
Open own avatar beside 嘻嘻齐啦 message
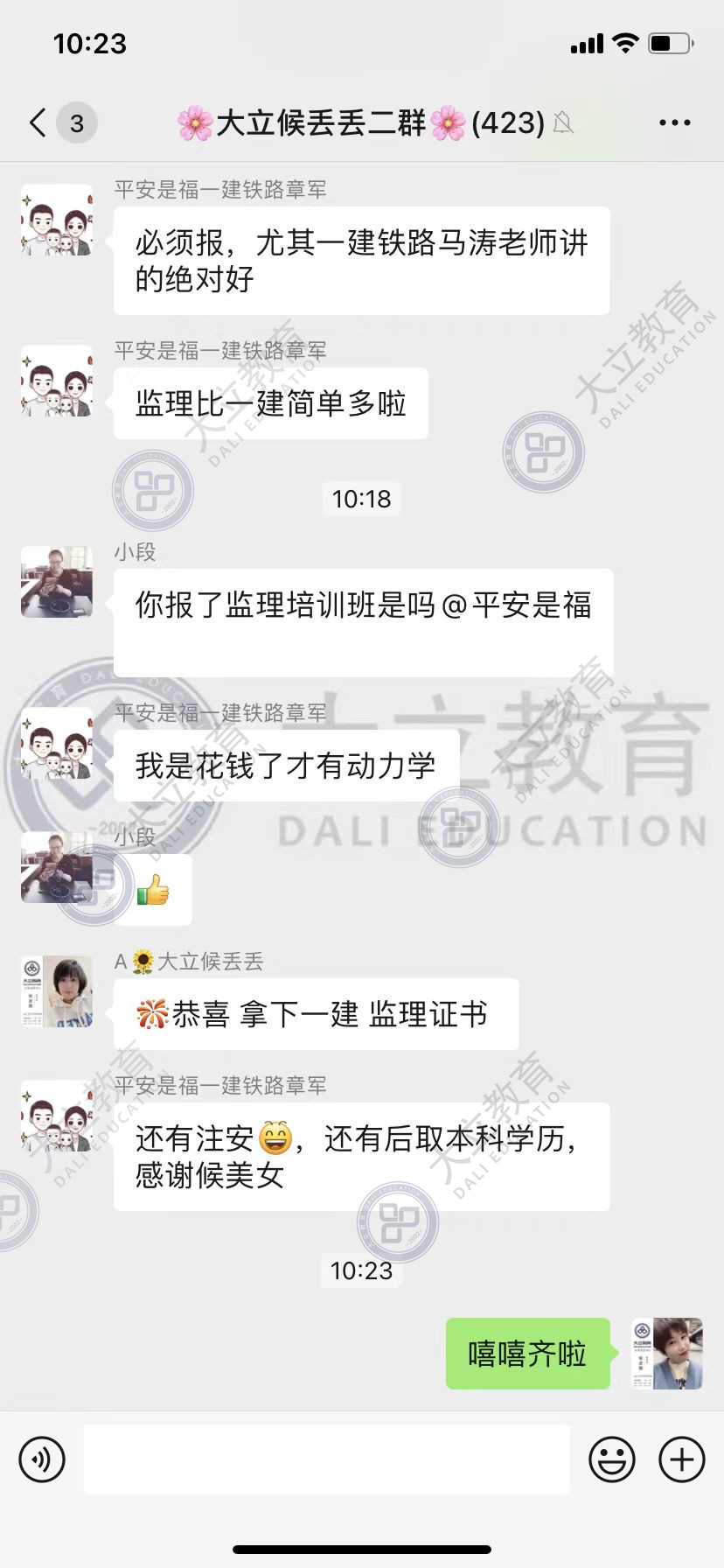point(667,1354)
